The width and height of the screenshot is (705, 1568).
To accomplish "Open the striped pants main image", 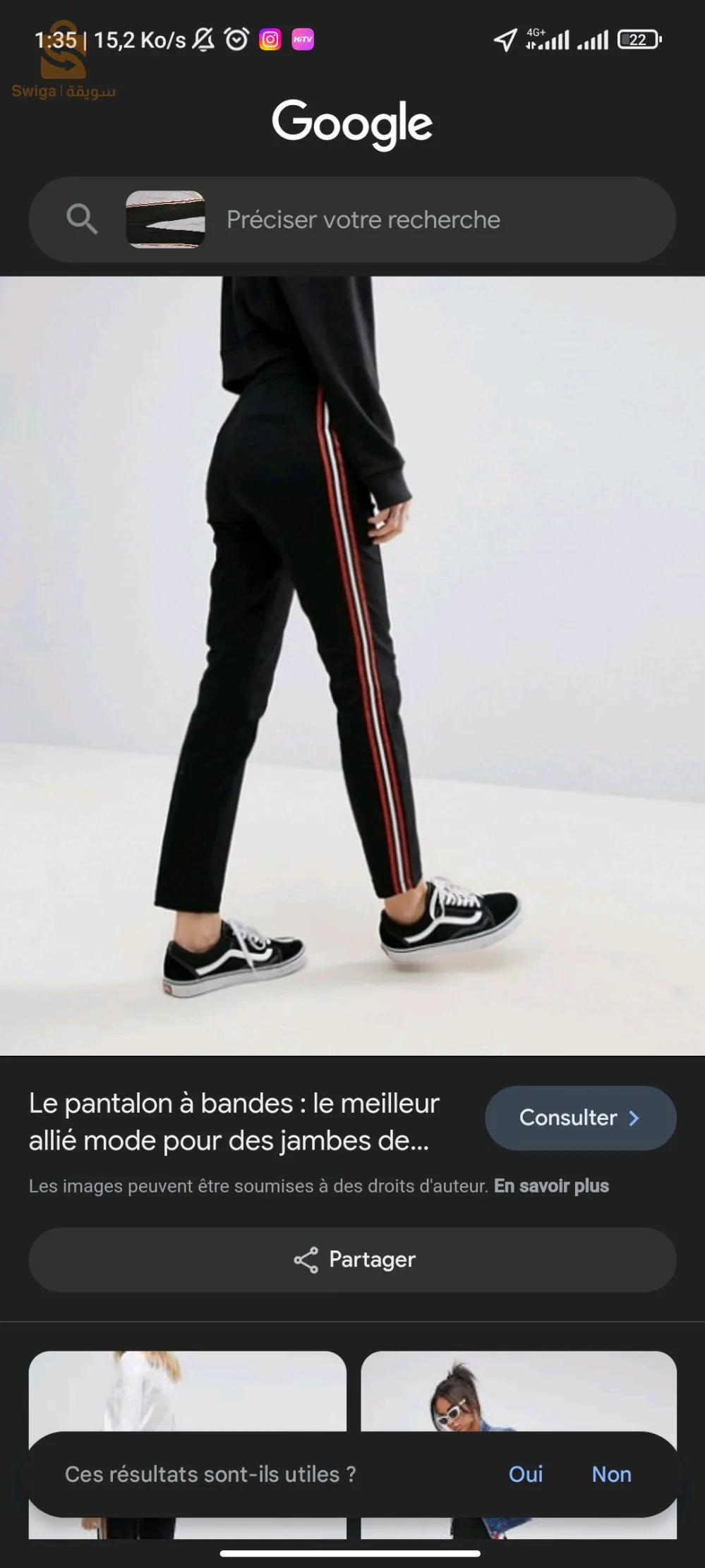I will pyautogui.click(x=352, y=665).
